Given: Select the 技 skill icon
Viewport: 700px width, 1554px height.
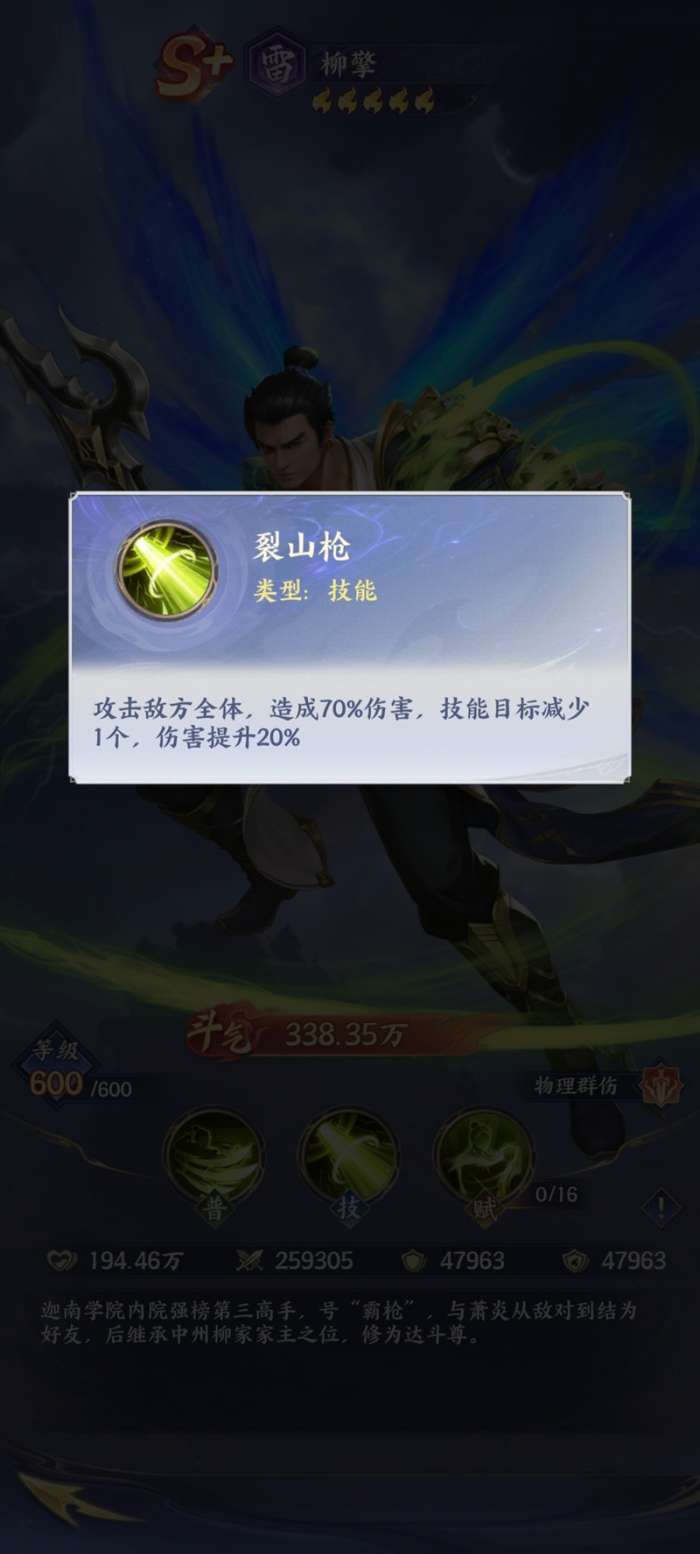Looking at the screenshot, I should point(348,1158).
